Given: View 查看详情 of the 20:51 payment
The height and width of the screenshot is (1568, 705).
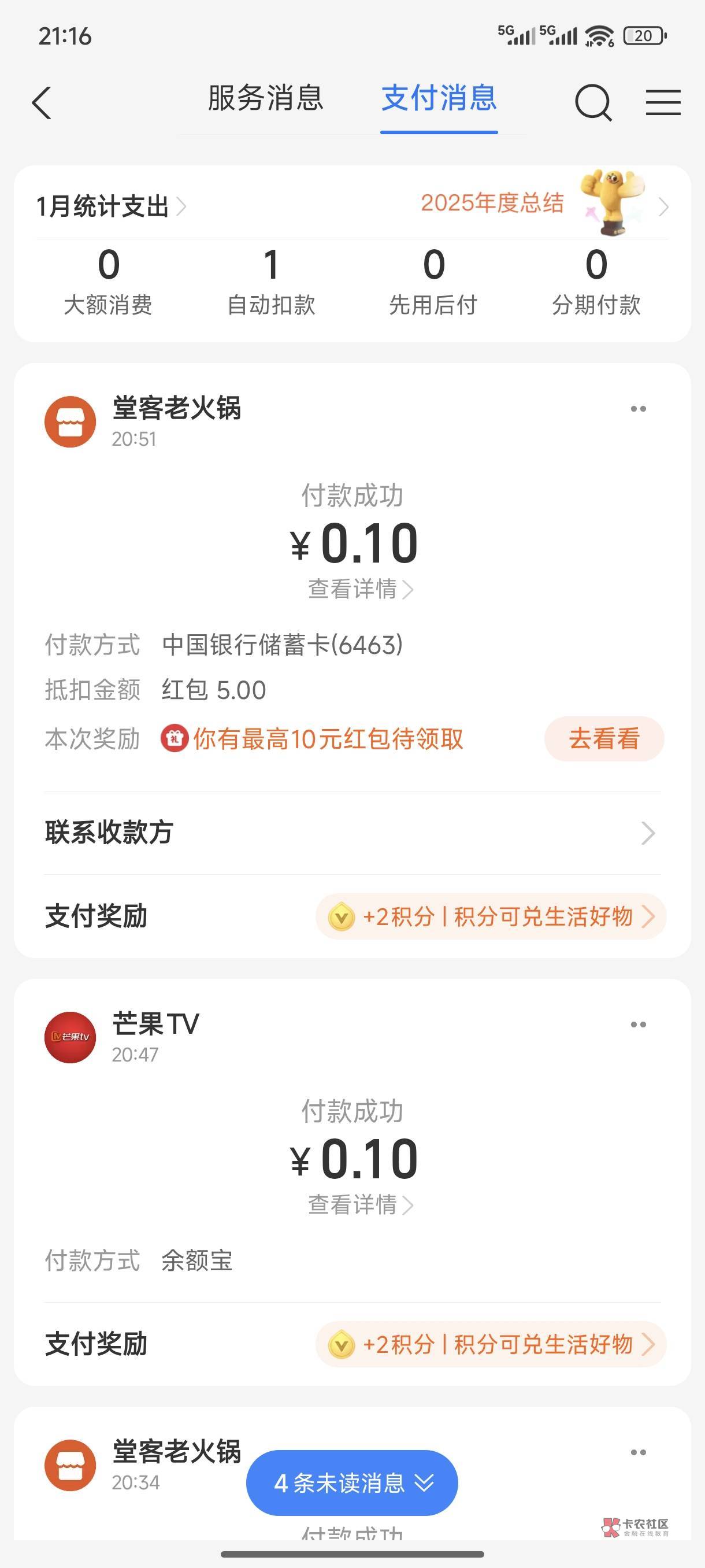Looking at the screenshot, I should 360,589.
